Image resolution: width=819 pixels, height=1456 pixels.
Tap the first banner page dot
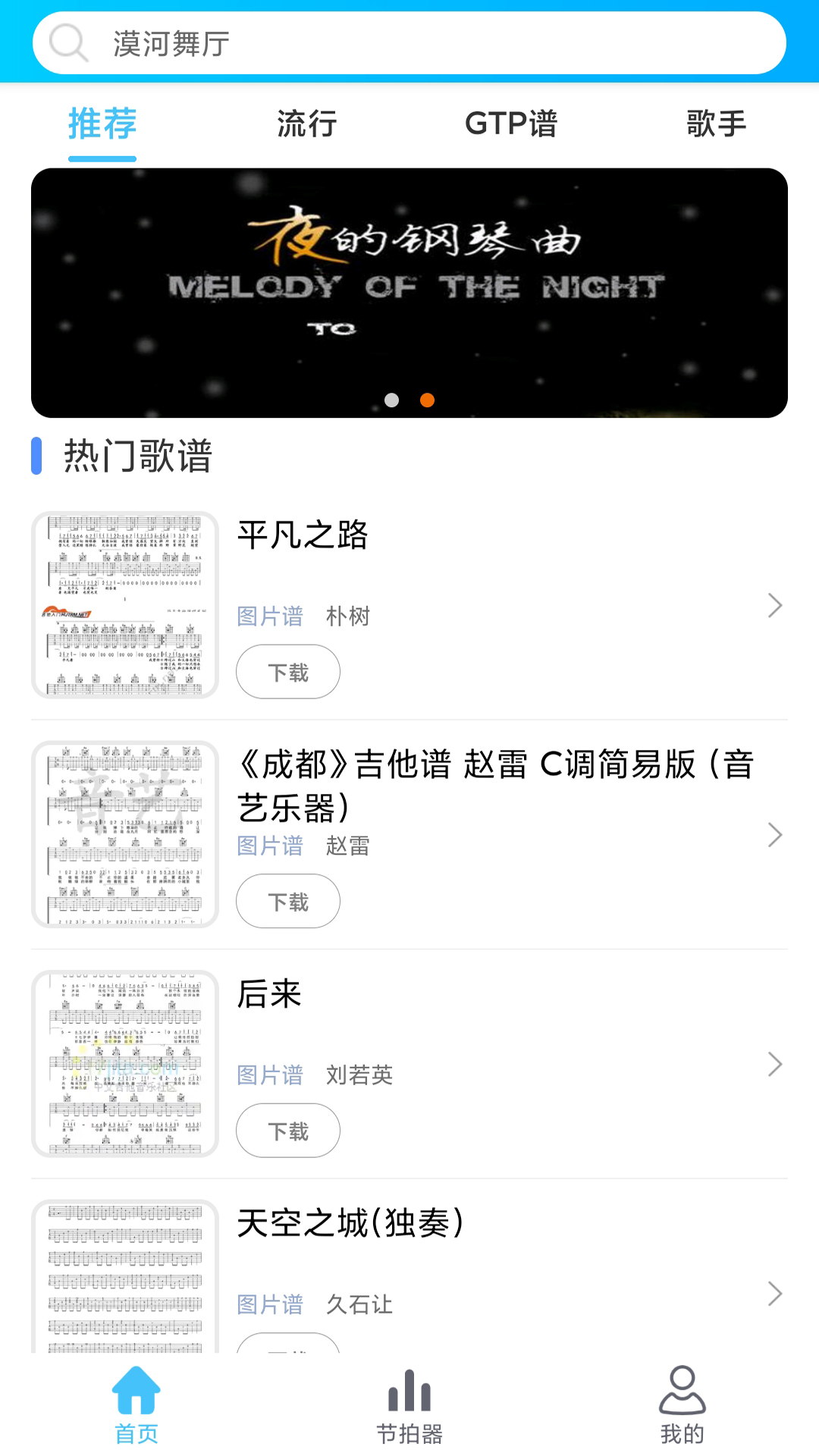pos(392,400)
